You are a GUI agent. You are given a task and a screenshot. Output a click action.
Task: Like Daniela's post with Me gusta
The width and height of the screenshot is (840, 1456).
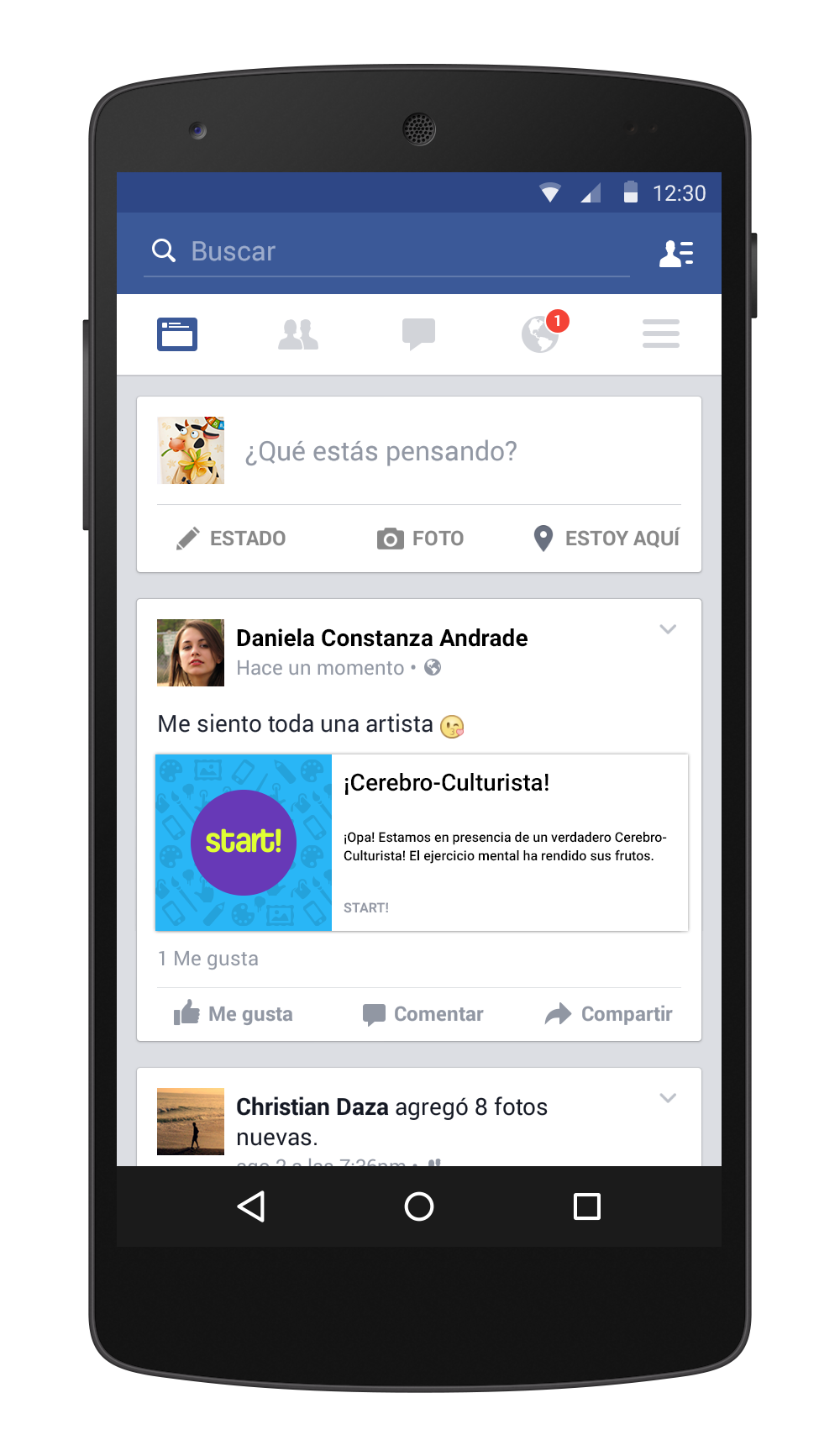click(x=234, y=1014)
